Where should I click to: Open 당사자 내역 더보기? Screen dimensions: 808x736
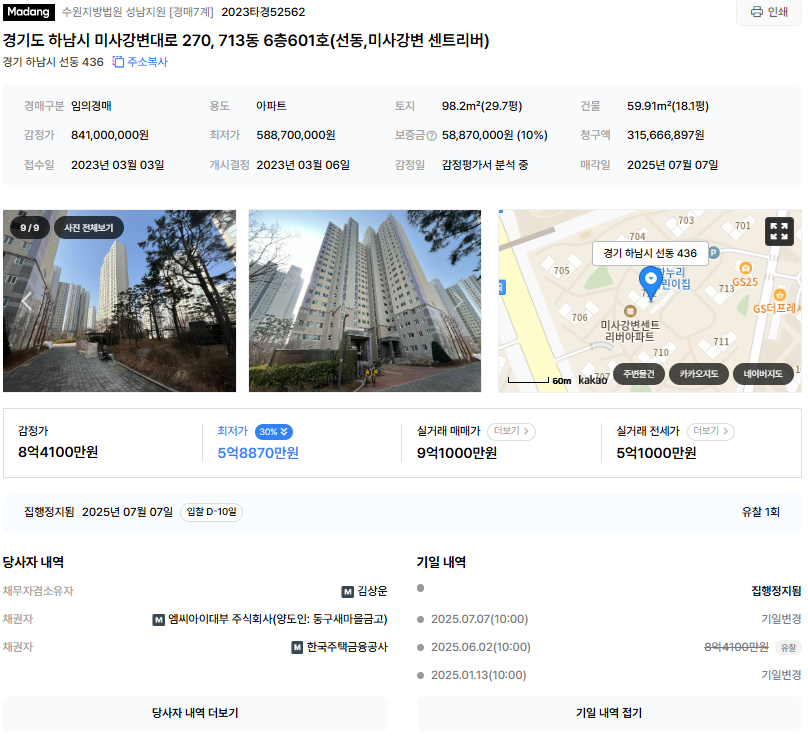click(x=194, y=713)
